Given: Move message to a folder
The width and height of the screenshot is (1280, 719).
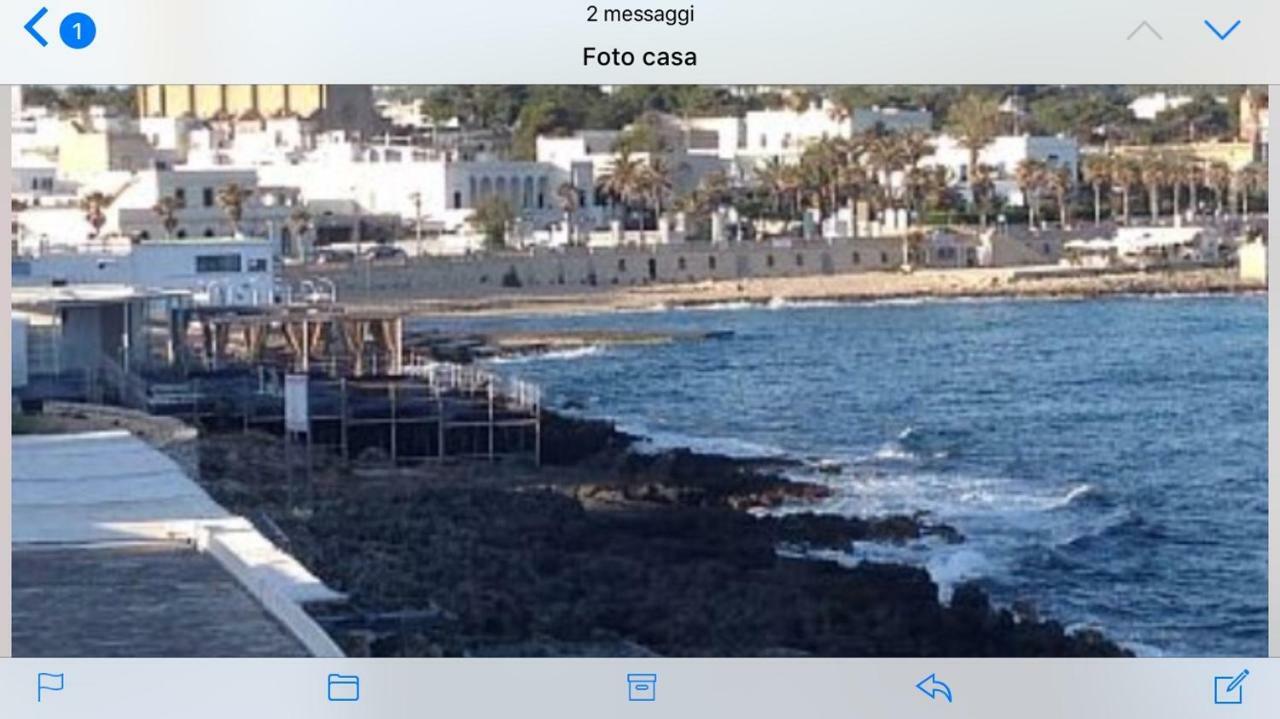Looking at the screenshot, I should [343, 687].
